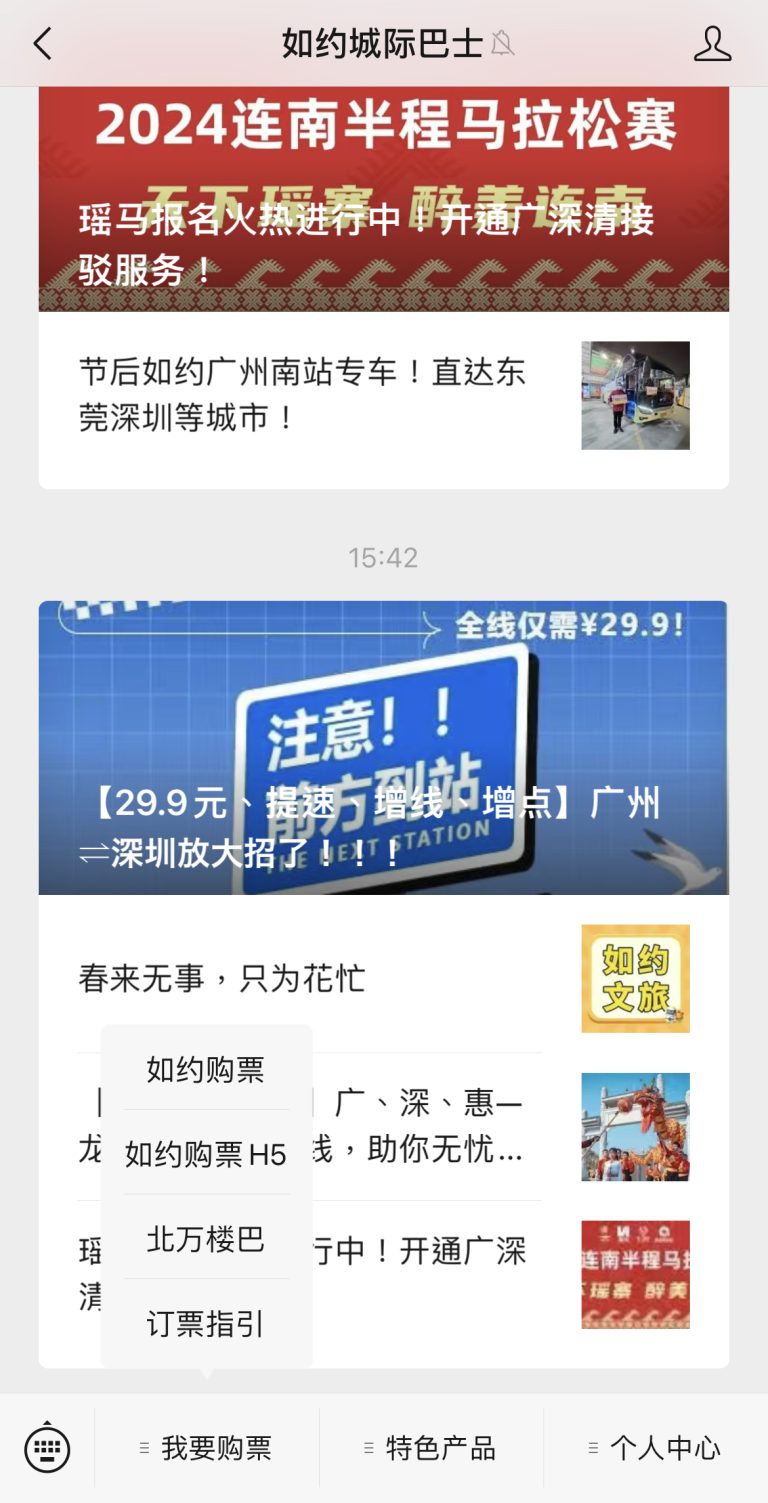Click the 如约文旅 yellow thumbnail
The height and width of the screenshot is (1503, 768).
(x=634, y=978)
